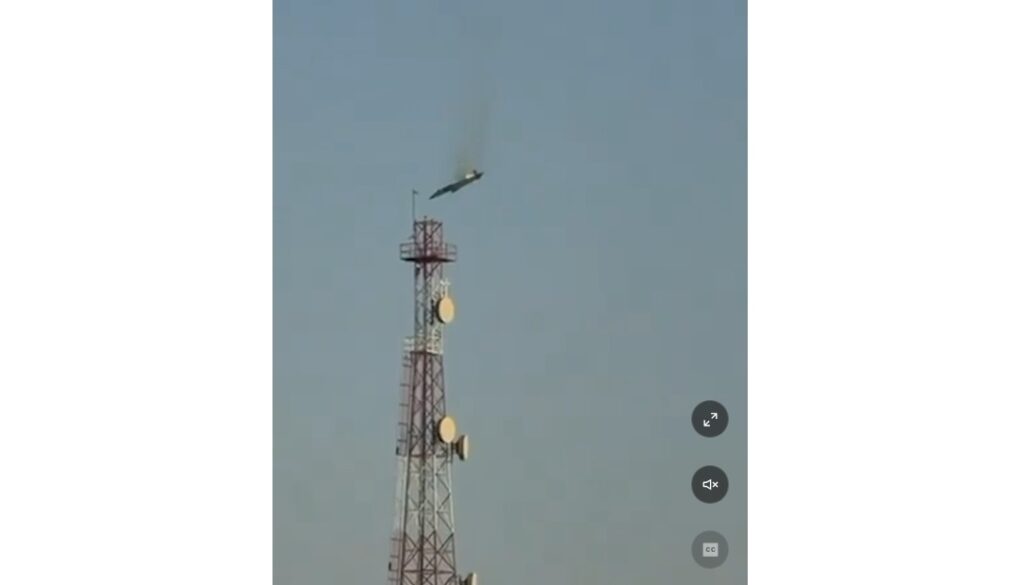
Task: Turn on closed captions
Action: tap(709, 549)
